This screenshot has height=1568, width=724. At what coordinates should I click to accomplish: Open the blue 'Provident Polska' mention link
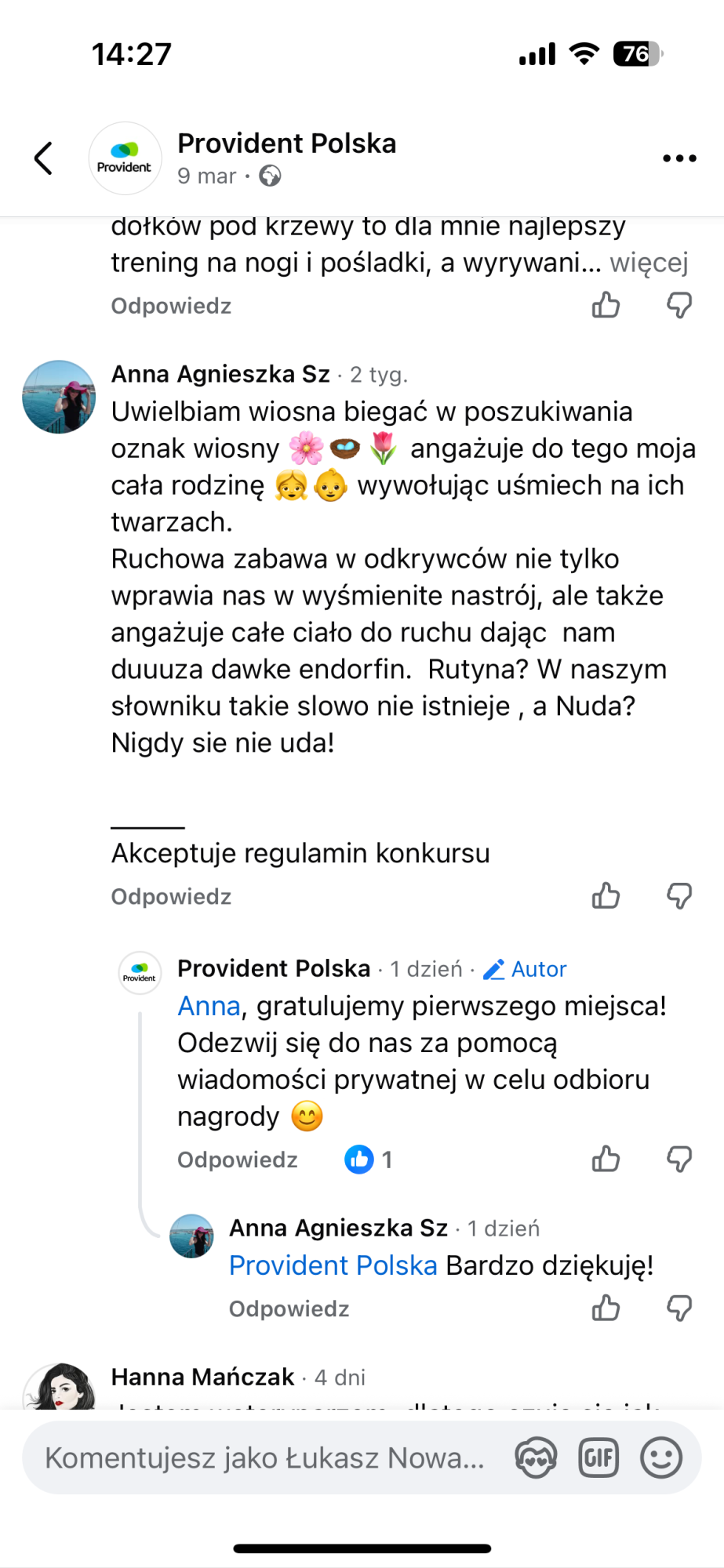coord(333,1265)
